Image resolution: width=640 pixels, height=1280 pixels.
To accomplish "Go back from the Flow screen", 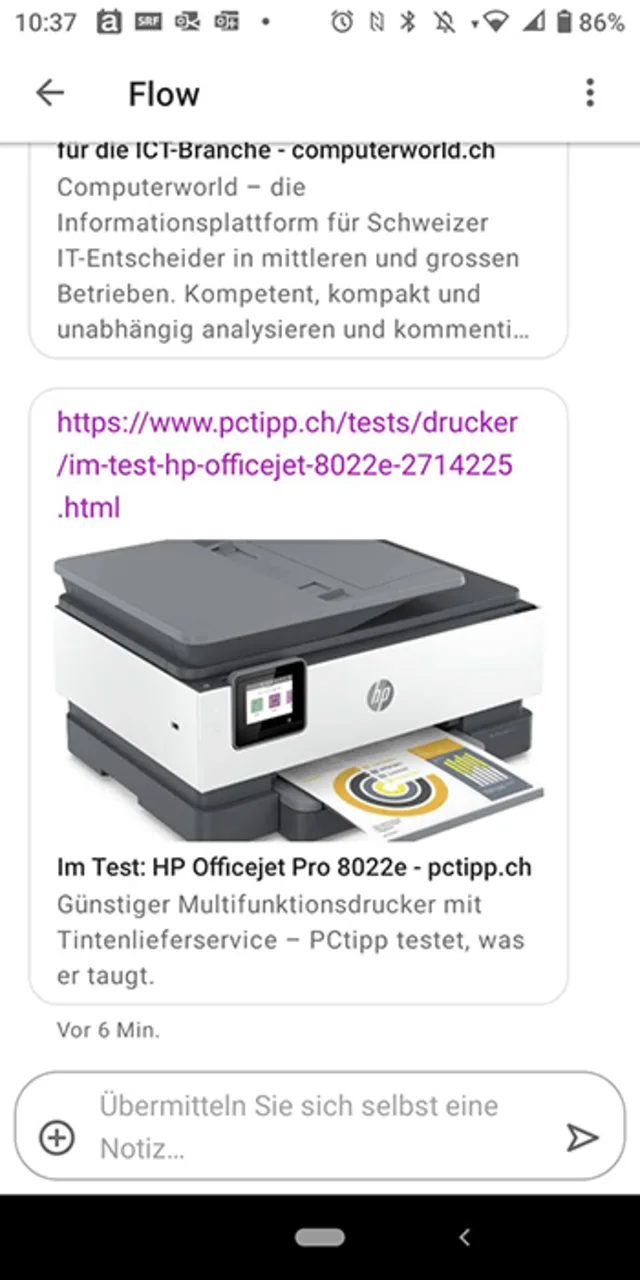I will (49, 93).
